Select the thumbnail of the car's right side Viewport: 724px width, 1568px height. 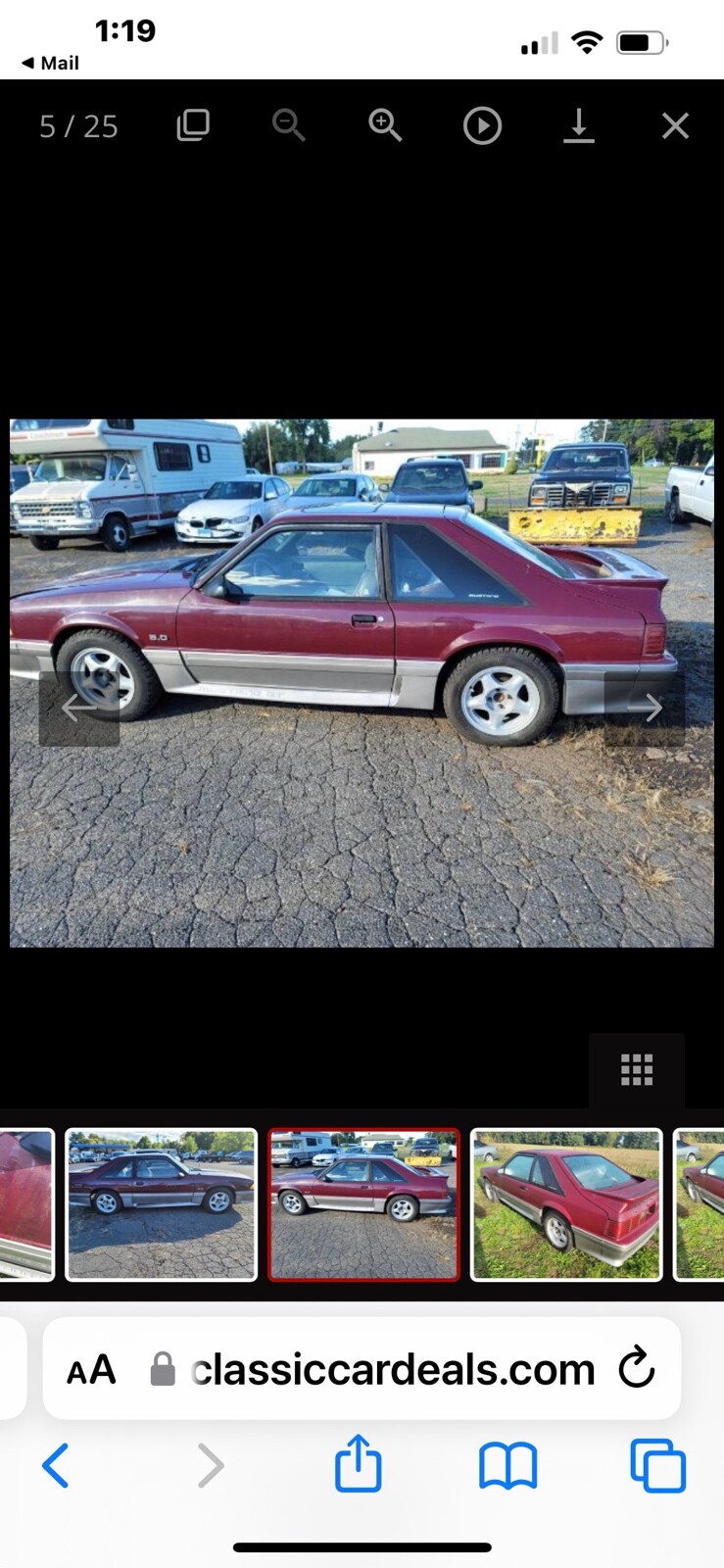pyautogui.click(x=162, y=1204)
